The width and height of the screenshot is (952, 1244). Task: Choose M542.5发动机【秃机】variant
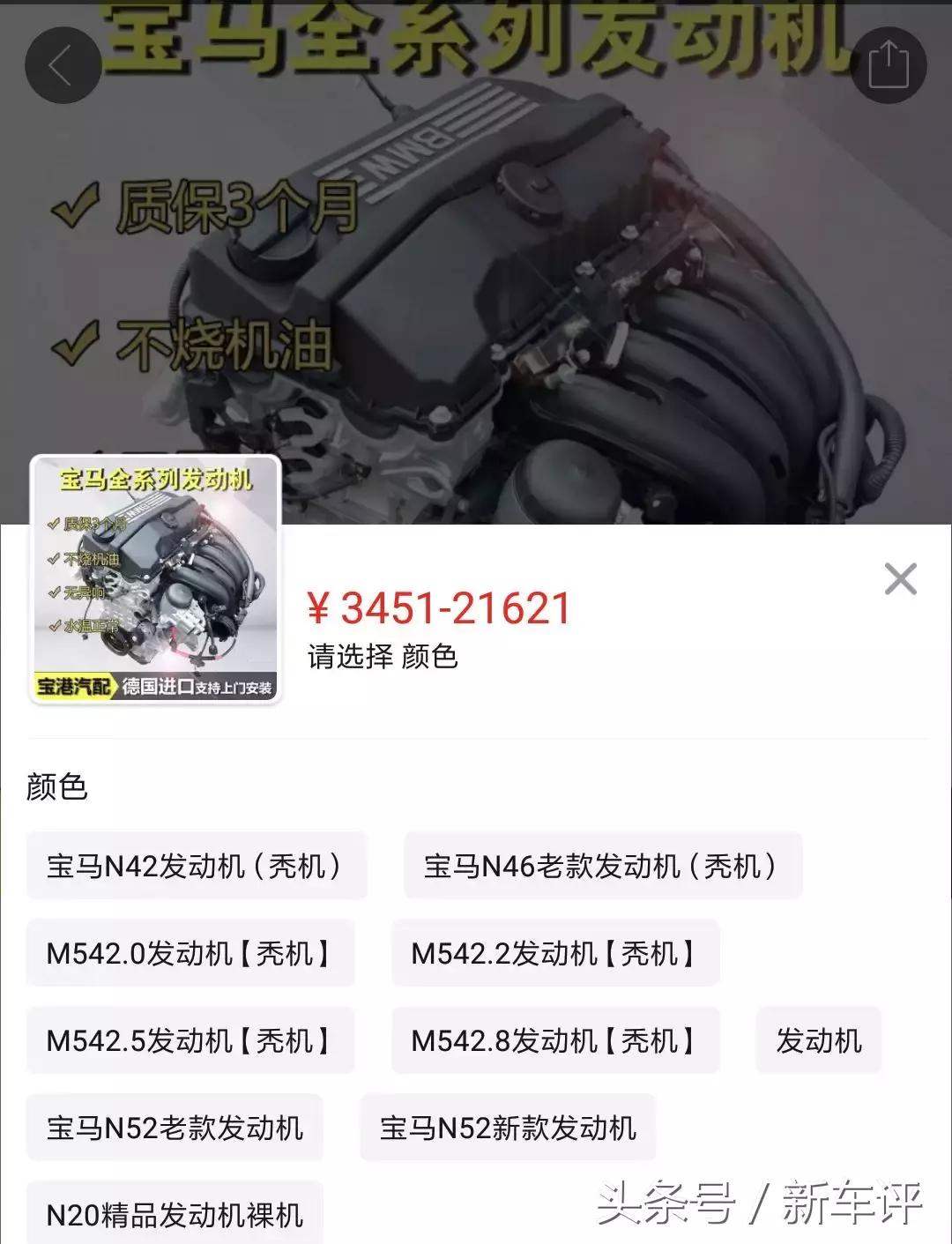(x=193, y=1042)
